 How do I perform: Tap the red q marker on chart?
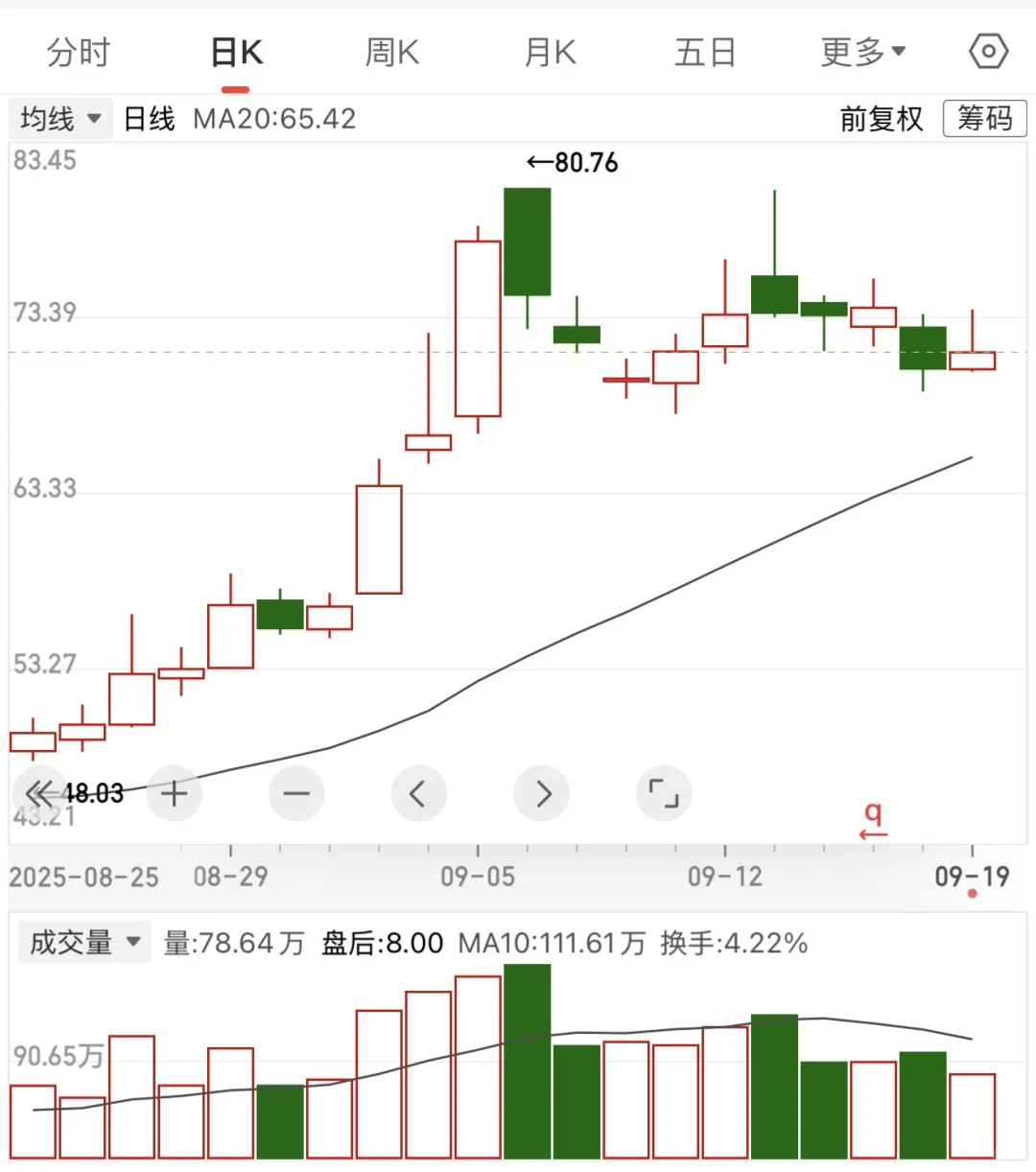873,821
